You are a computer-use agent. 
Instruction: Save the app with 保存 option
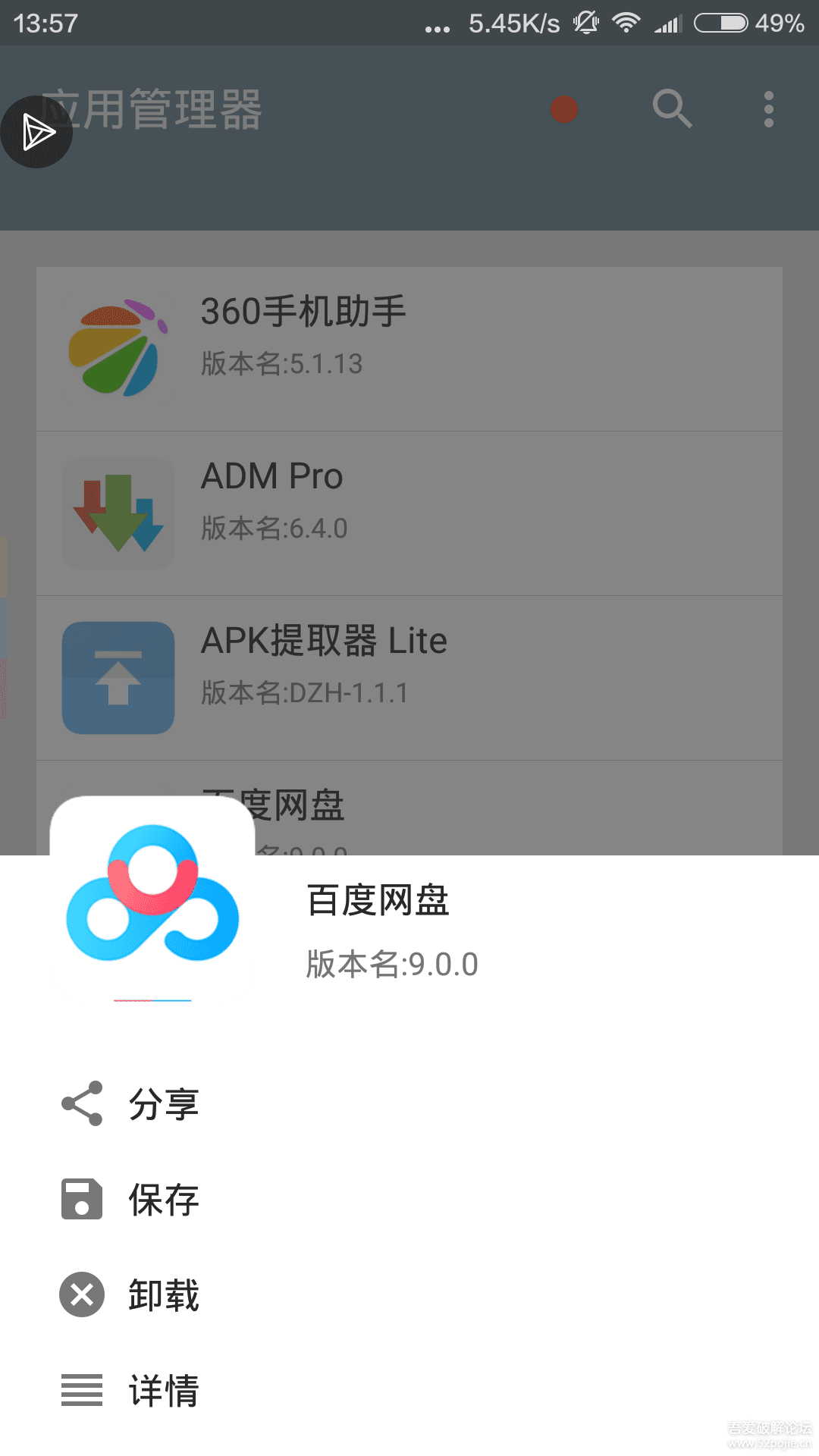[163, 1199]
